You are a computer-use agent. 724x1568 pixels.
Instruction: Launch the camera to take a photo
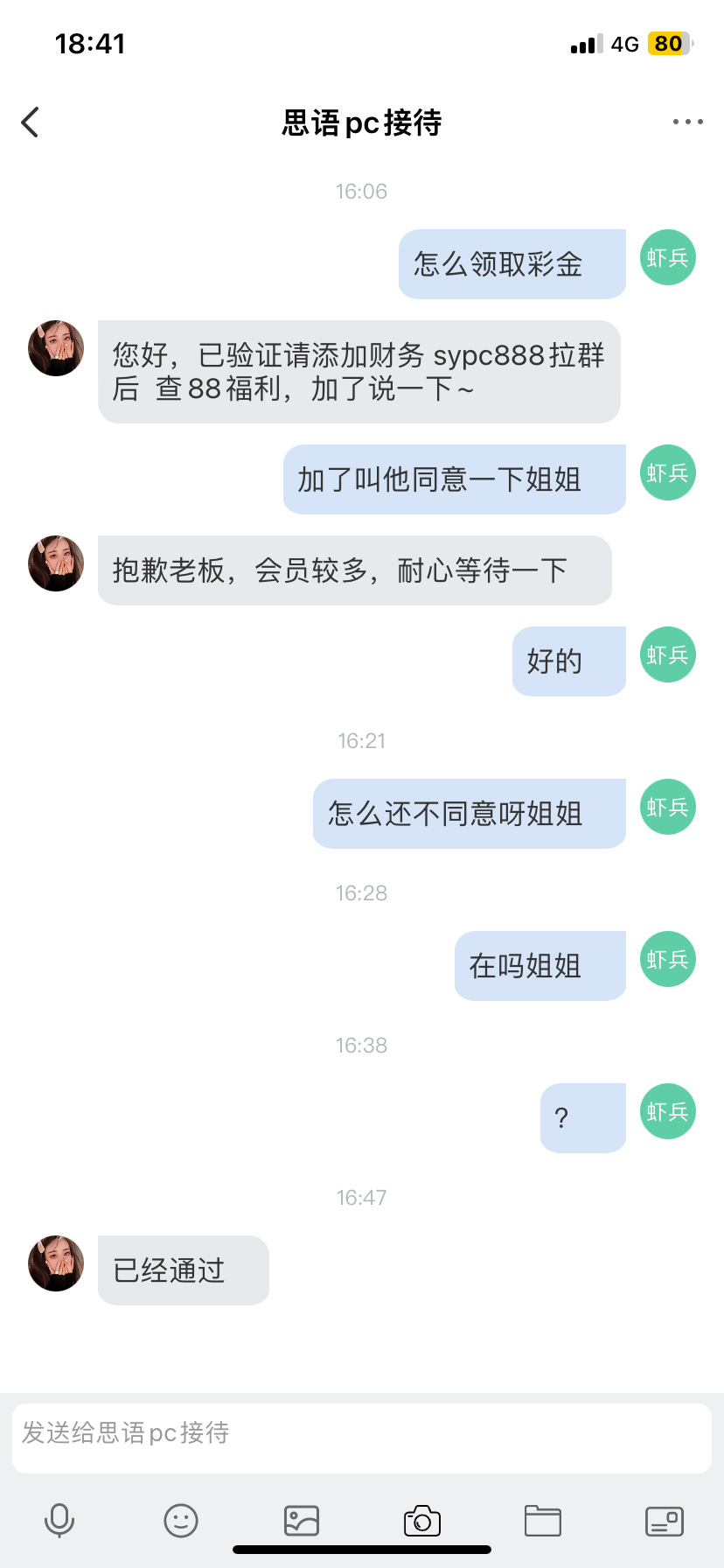click(422, 1521)
